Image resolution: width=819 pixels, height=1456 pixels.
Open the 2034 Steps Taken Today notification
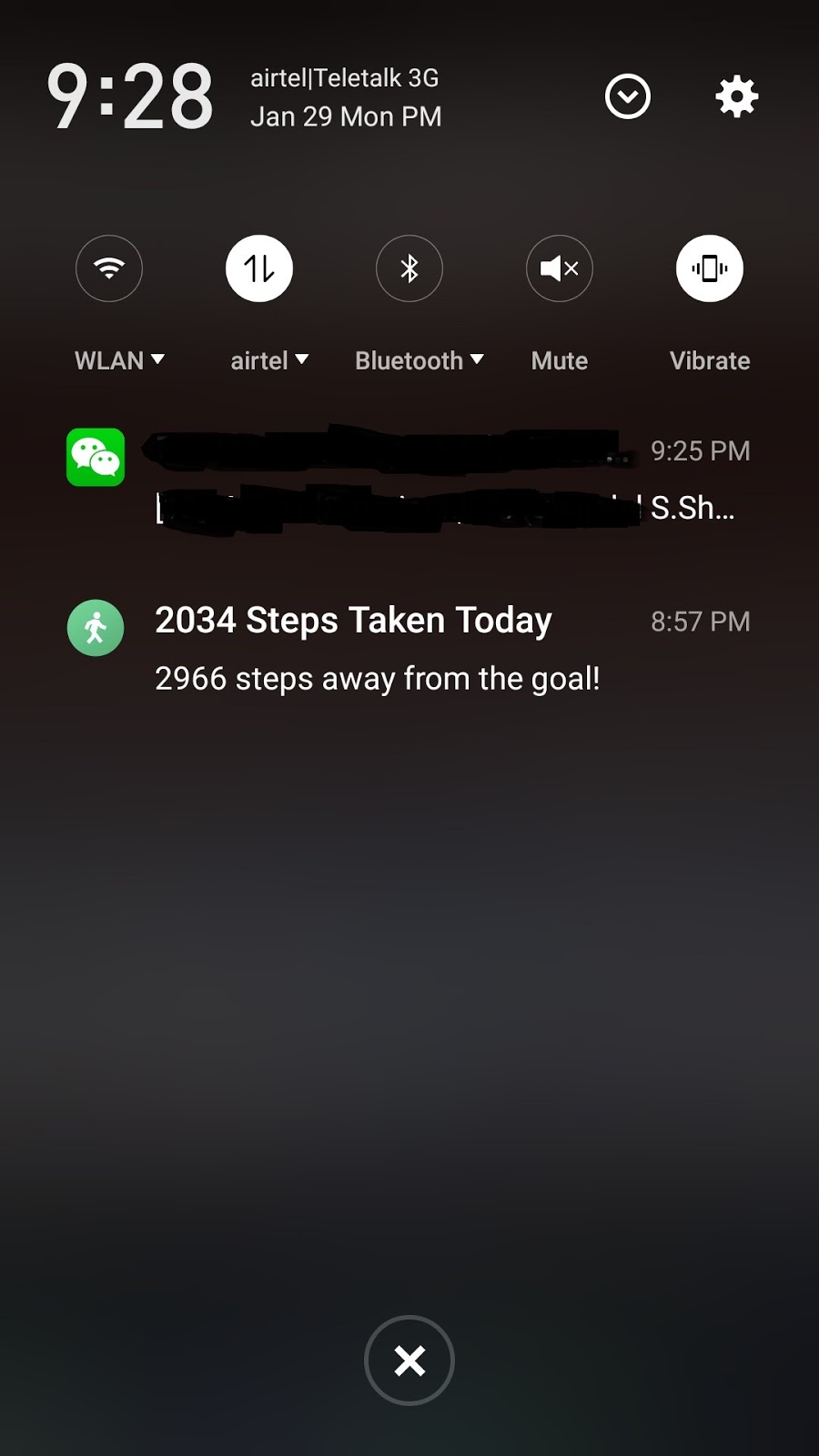409,648
